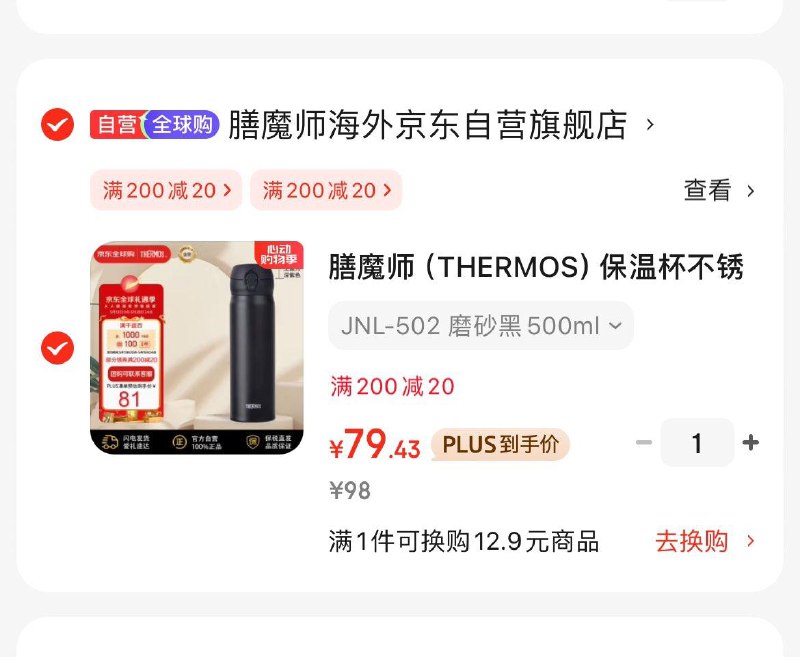View the PLUS到手价 price details
This screenshot has height=657, width=800.
tap(500, 444)
